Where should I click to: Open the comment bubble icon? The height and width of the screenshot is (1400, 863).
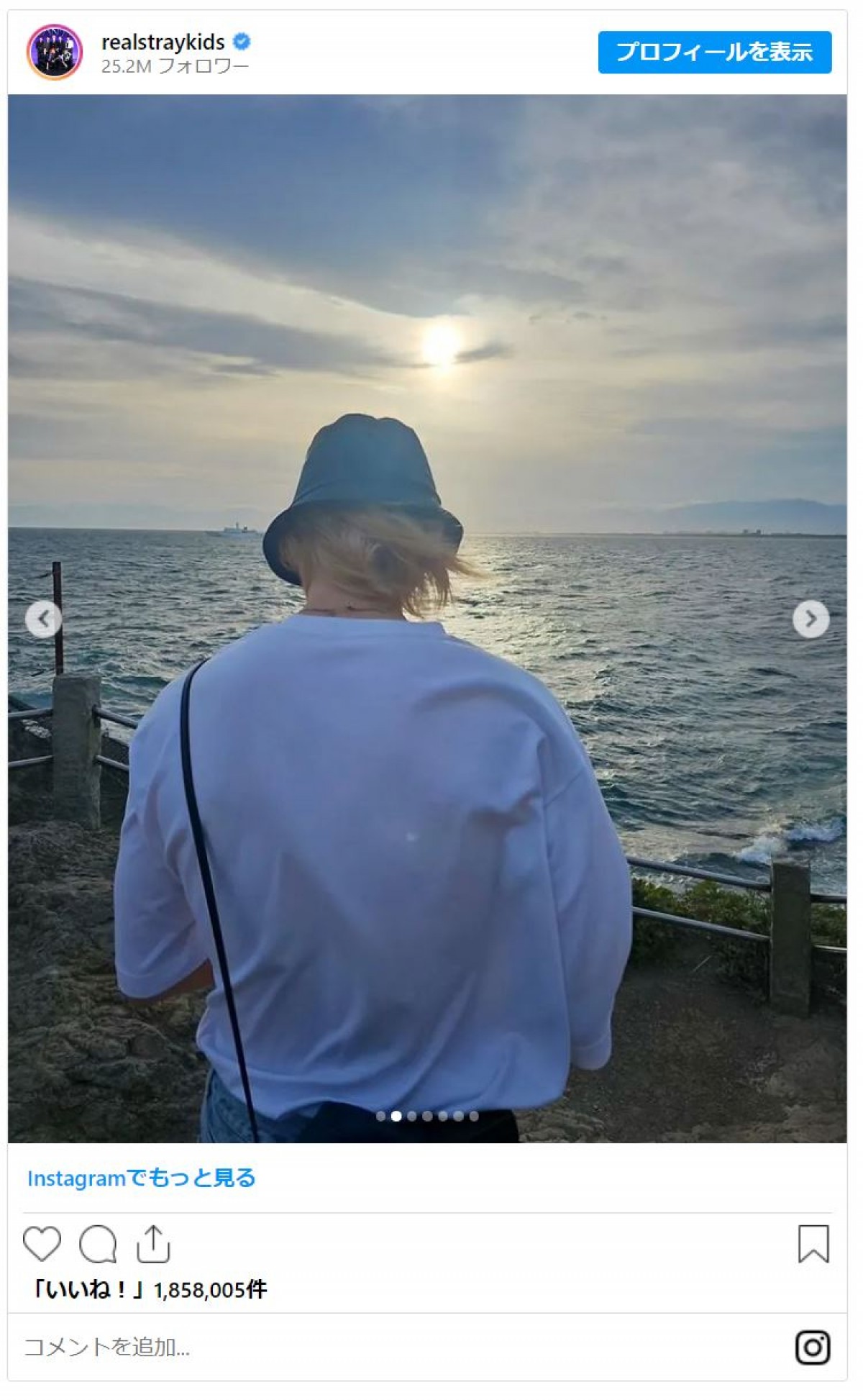pyautogui.click(x=98, y=1244)
